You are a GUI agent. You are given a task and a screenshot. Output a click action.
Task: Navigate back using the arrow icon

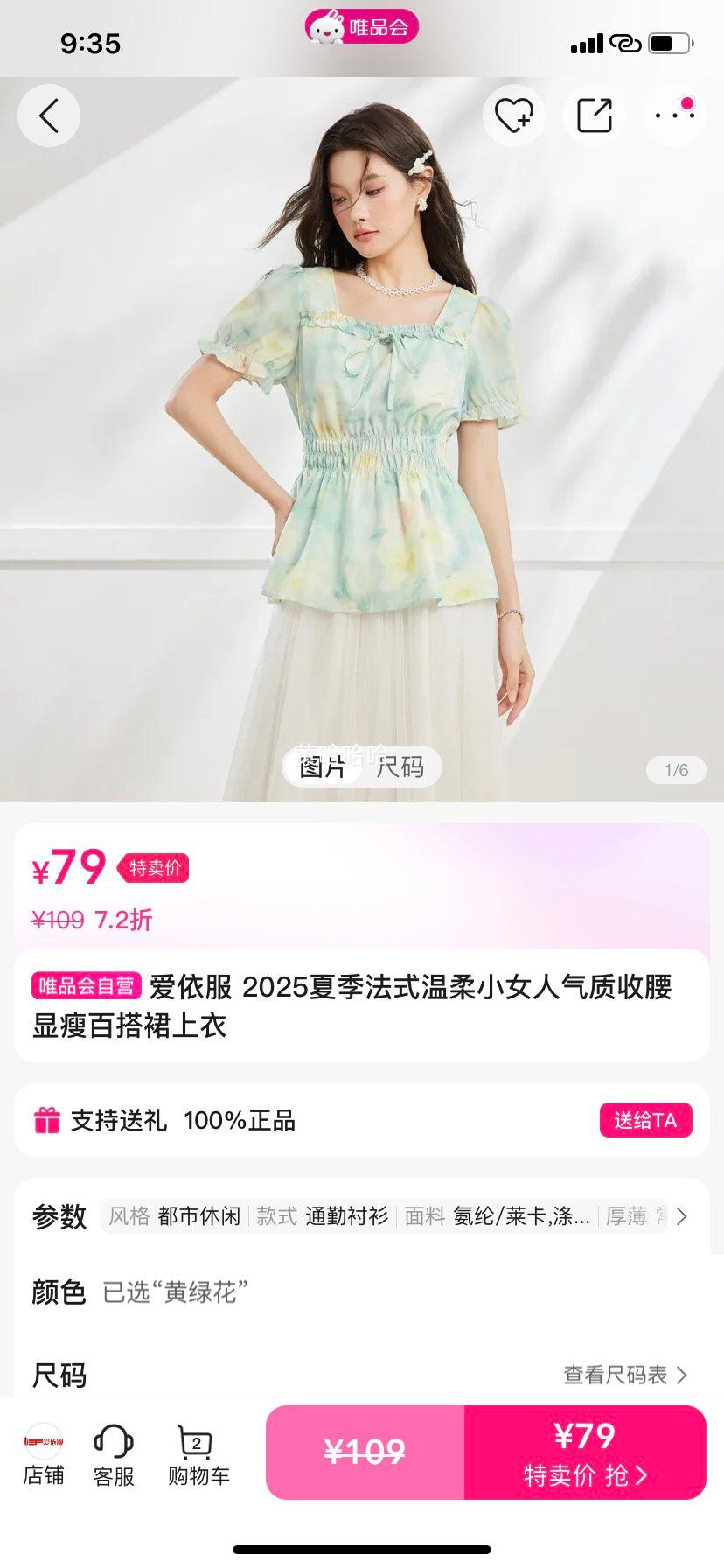pos(48,115)
